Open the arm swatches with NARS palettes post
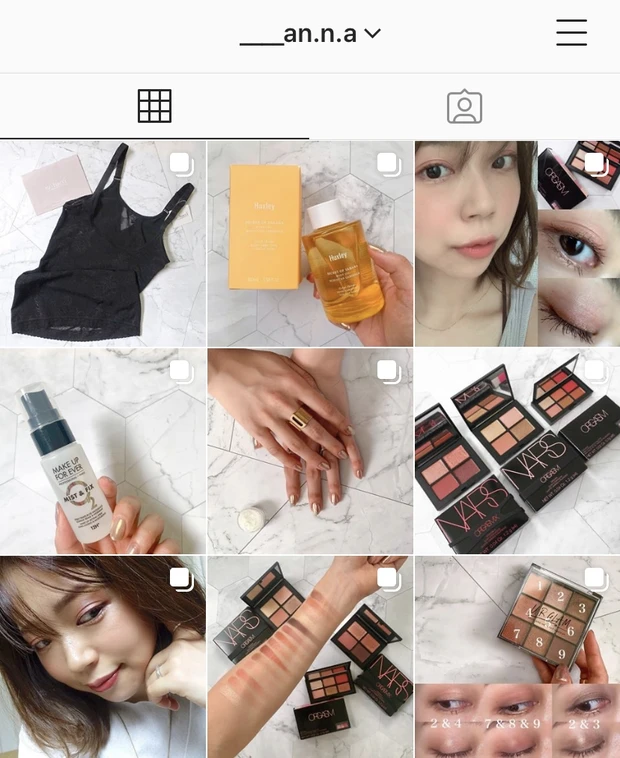Image resolution: width=620 pixels, height=758 pixels. coord(310,657)
